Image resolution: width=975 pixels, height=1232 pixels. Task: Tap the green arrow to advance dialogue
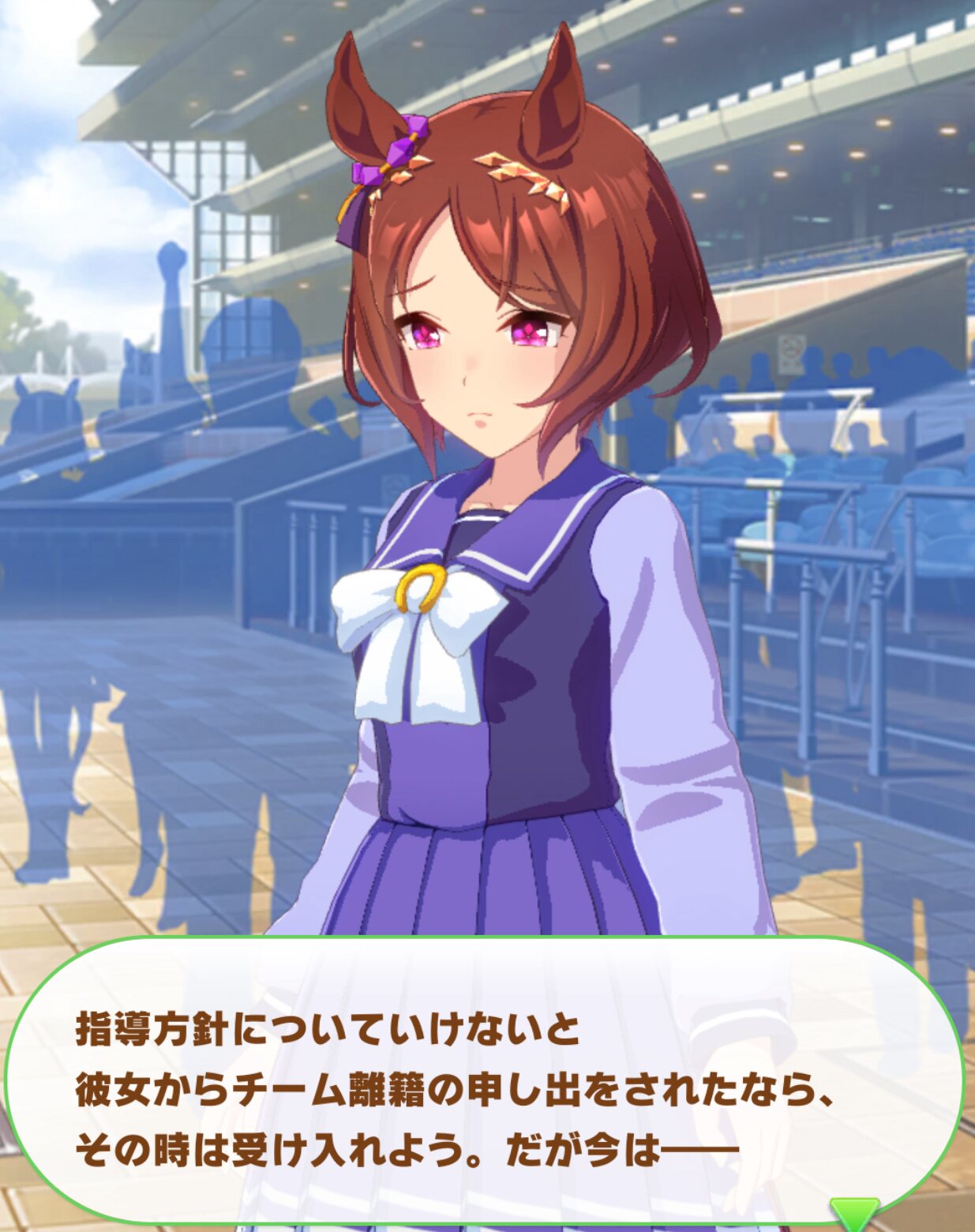[854, 1214]
